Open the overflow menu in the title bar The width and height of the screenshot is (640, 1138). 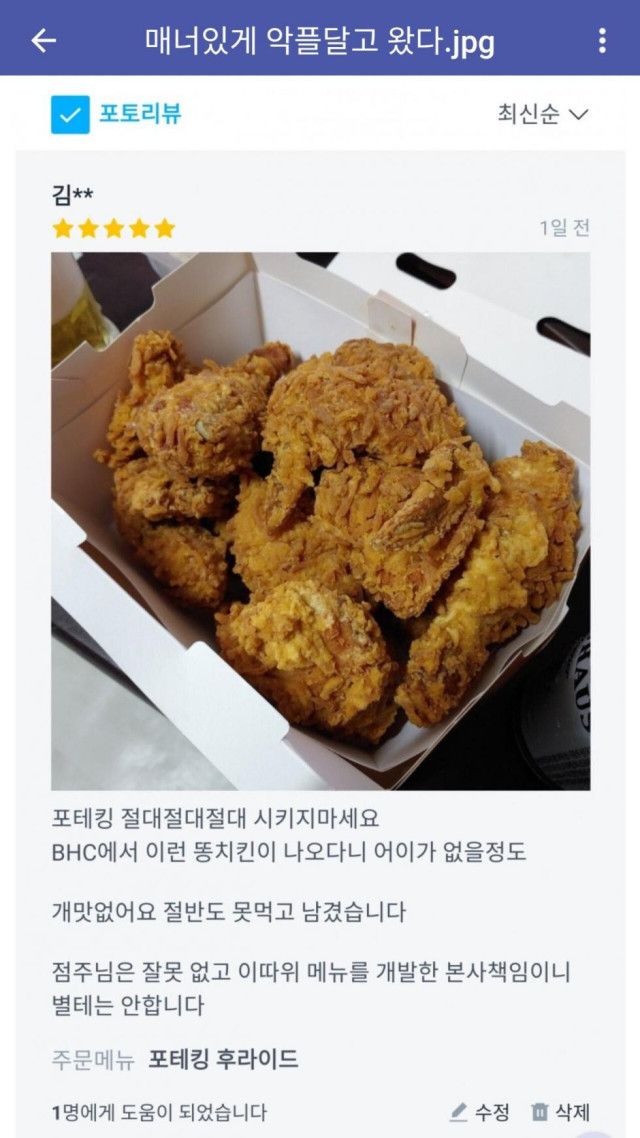coord(602,40)
